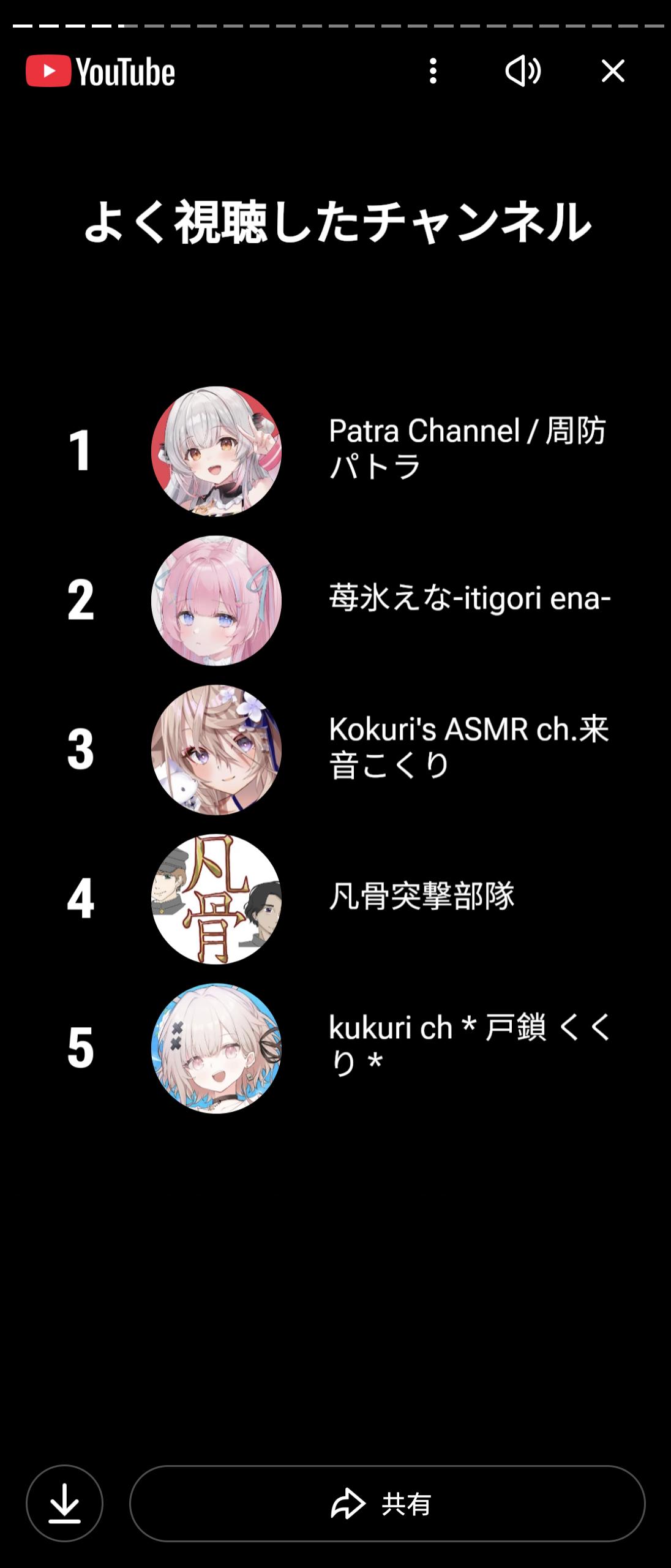Viewport: 671px width, 1568px height.
Task: Open the three-dot overflow menu
Action: [x=433, y=71]
